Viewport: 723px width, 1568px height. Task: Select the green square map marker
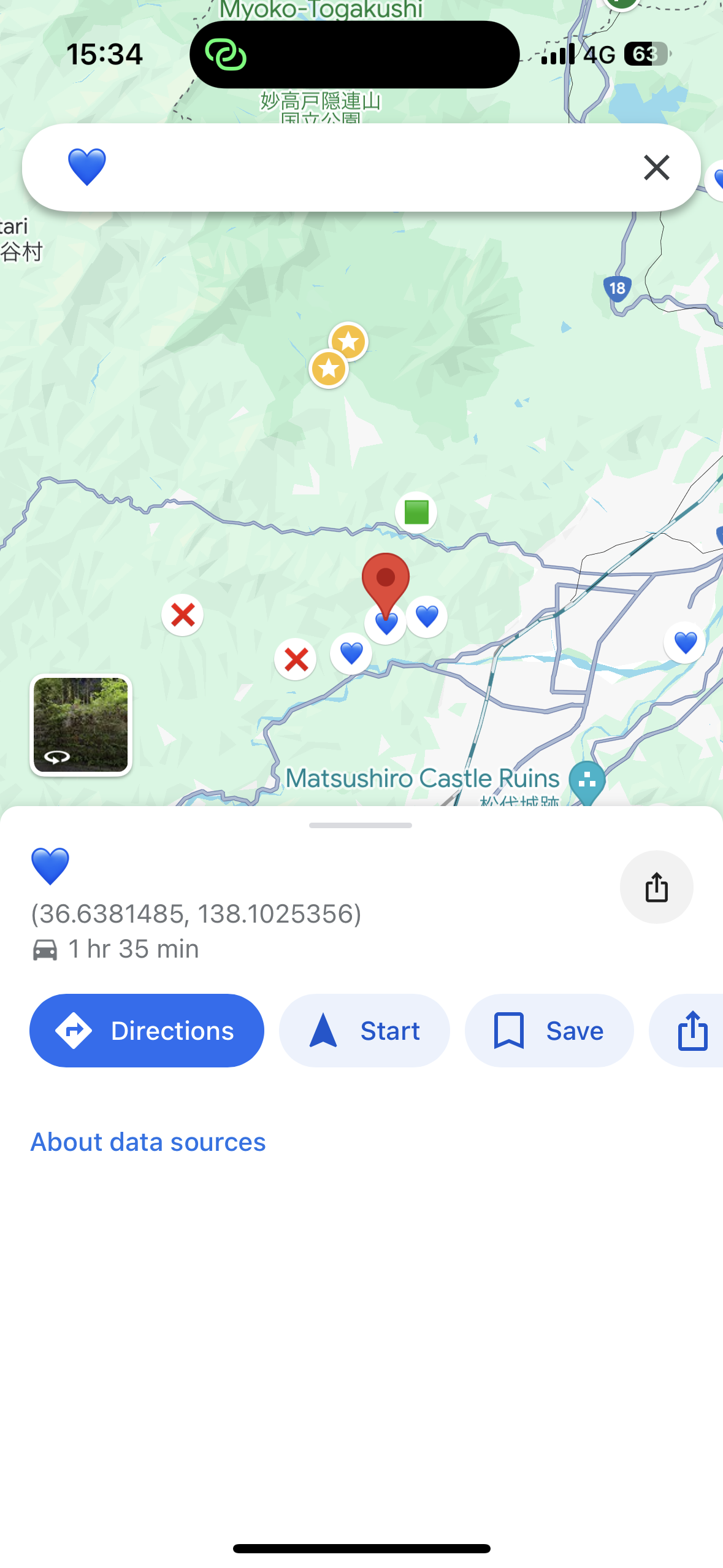[416, 512]
